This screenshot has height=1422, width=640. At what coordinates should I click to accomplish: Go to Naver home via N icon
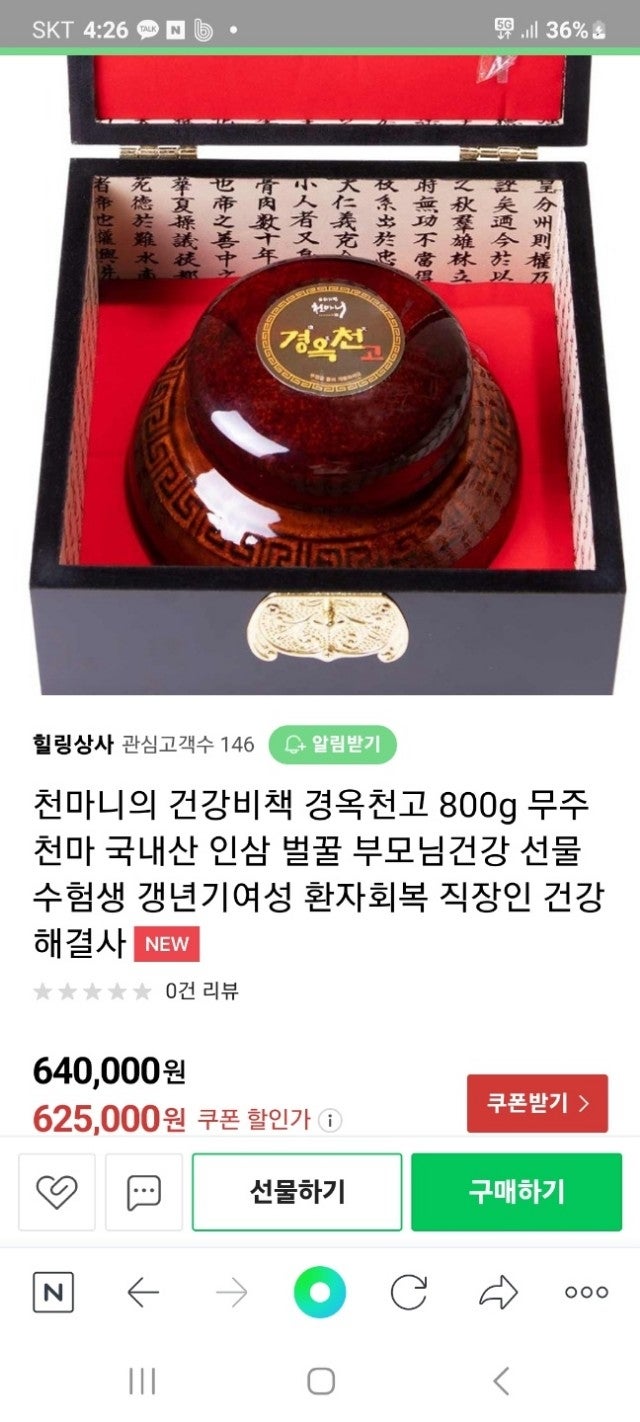[x=53, y=1292]
